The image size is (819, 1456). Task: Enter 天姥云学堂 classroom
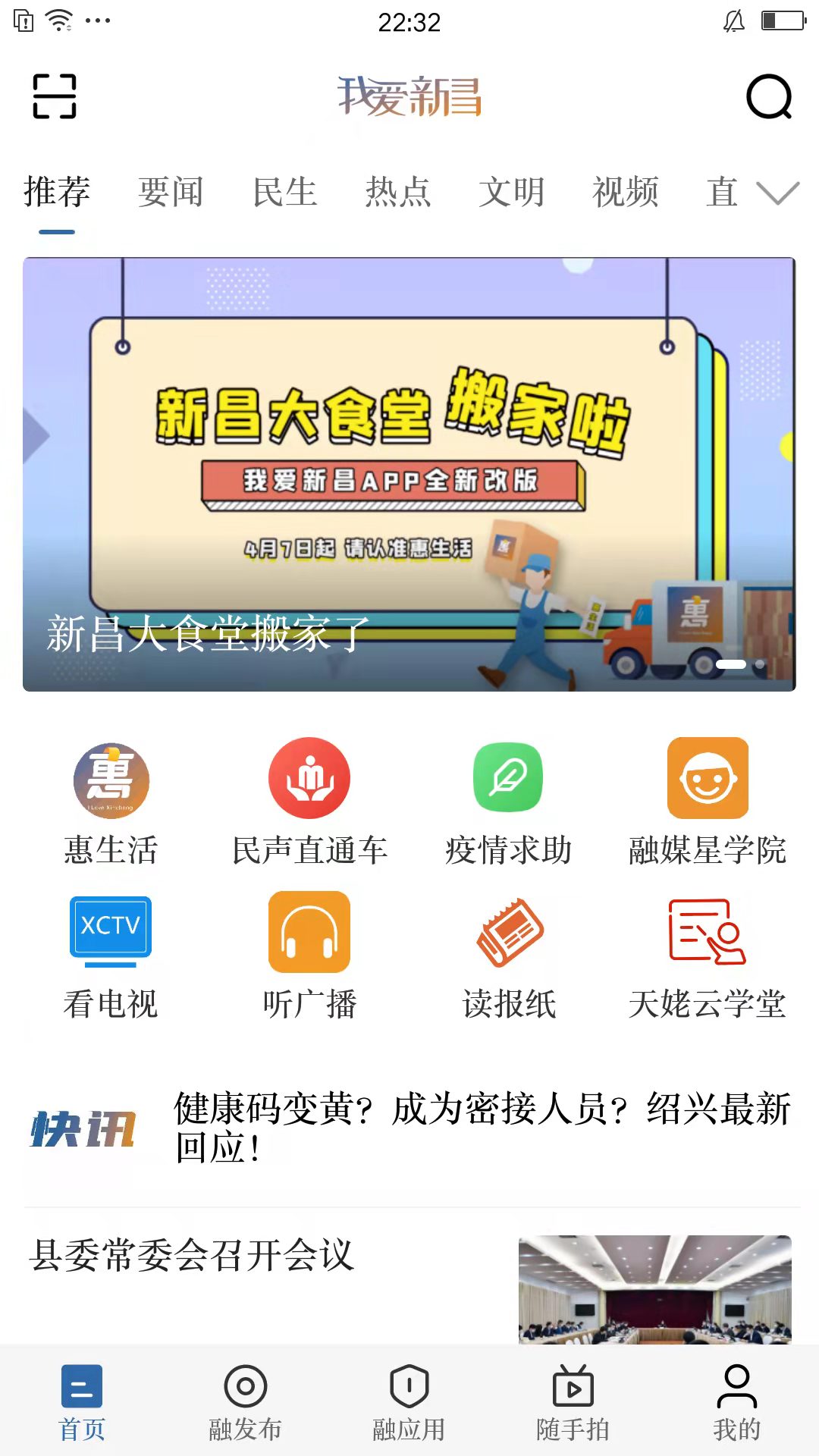708,955
